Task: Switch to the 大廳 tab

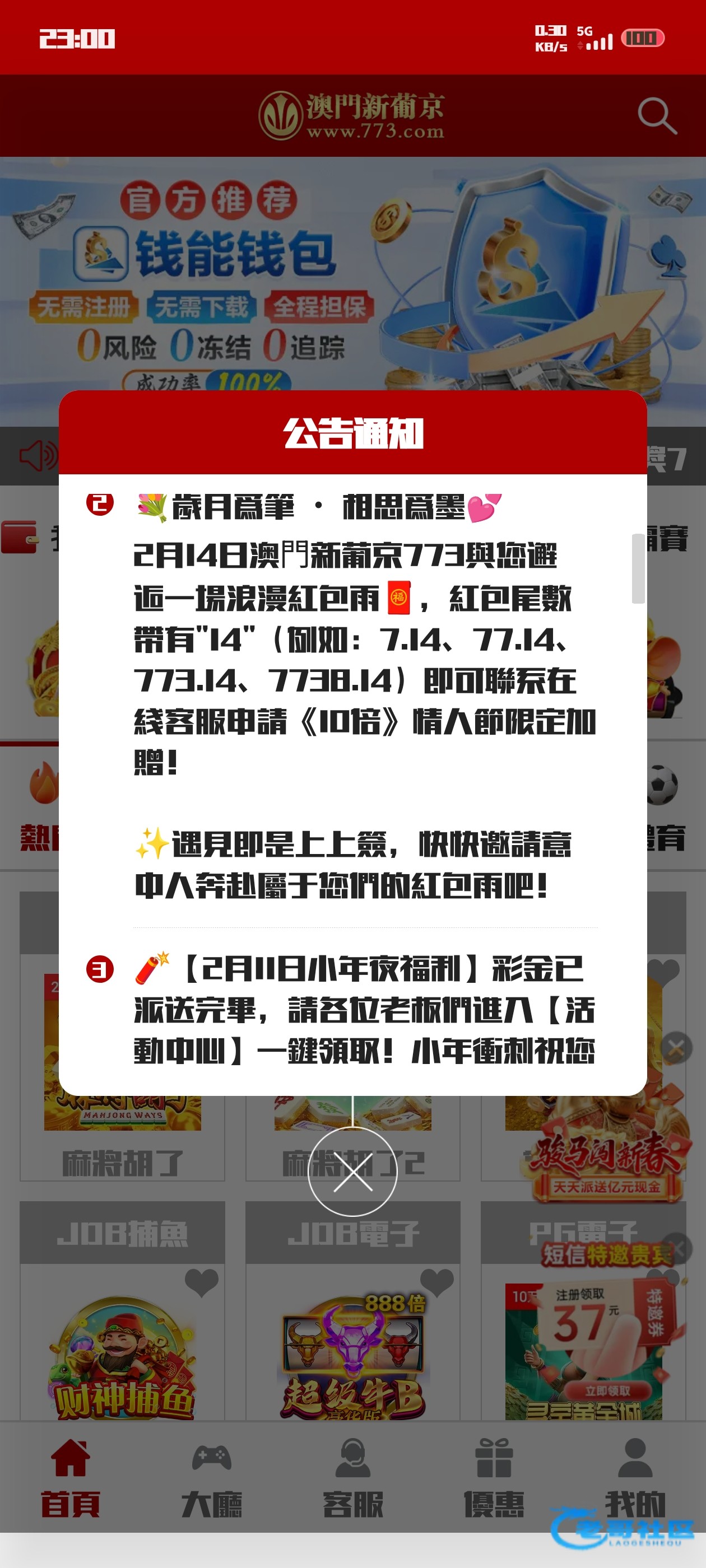Action: [x=211, y=1478]
